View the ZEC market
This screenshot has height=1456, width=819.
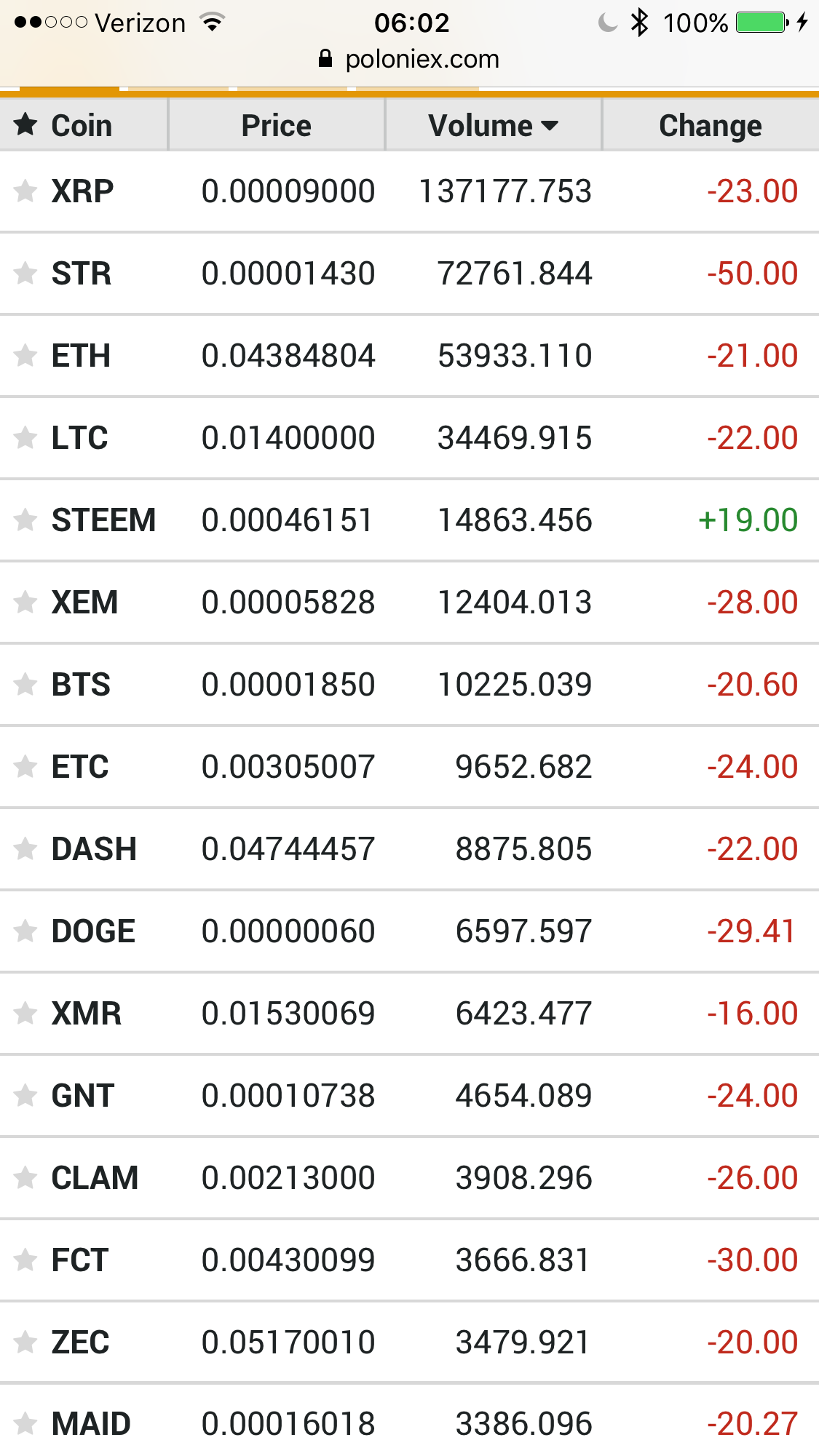pos(409,1342)
